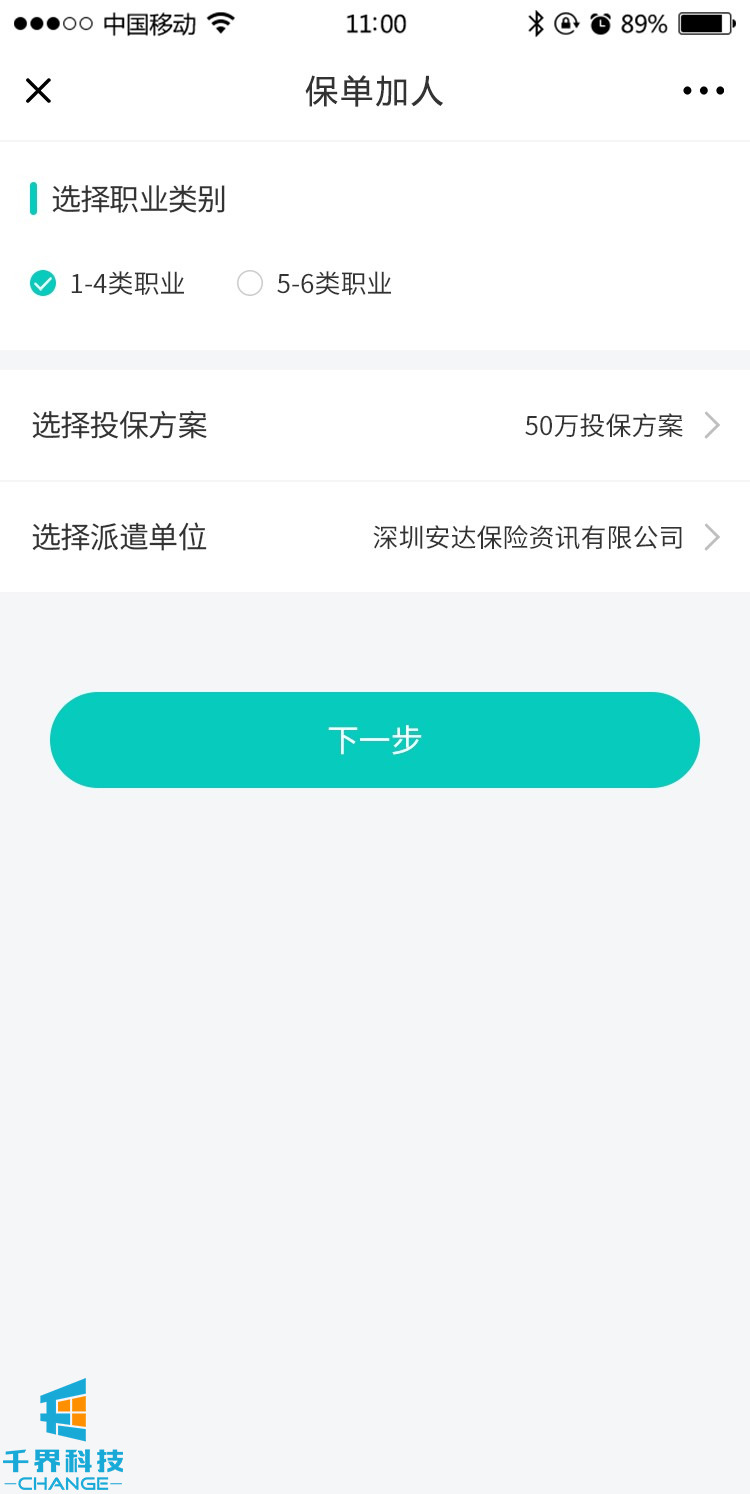
Task: Open the three-dot overflow menu
Action: pyautogui.click(x=703, y=91)
